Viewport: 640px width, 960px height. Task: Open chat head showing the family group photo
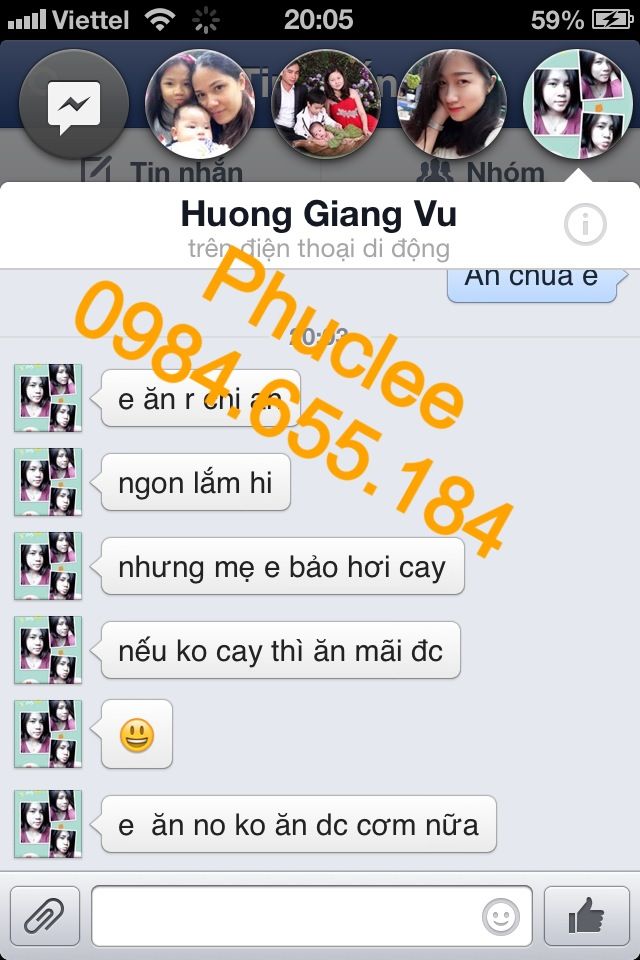click(326, 104)
